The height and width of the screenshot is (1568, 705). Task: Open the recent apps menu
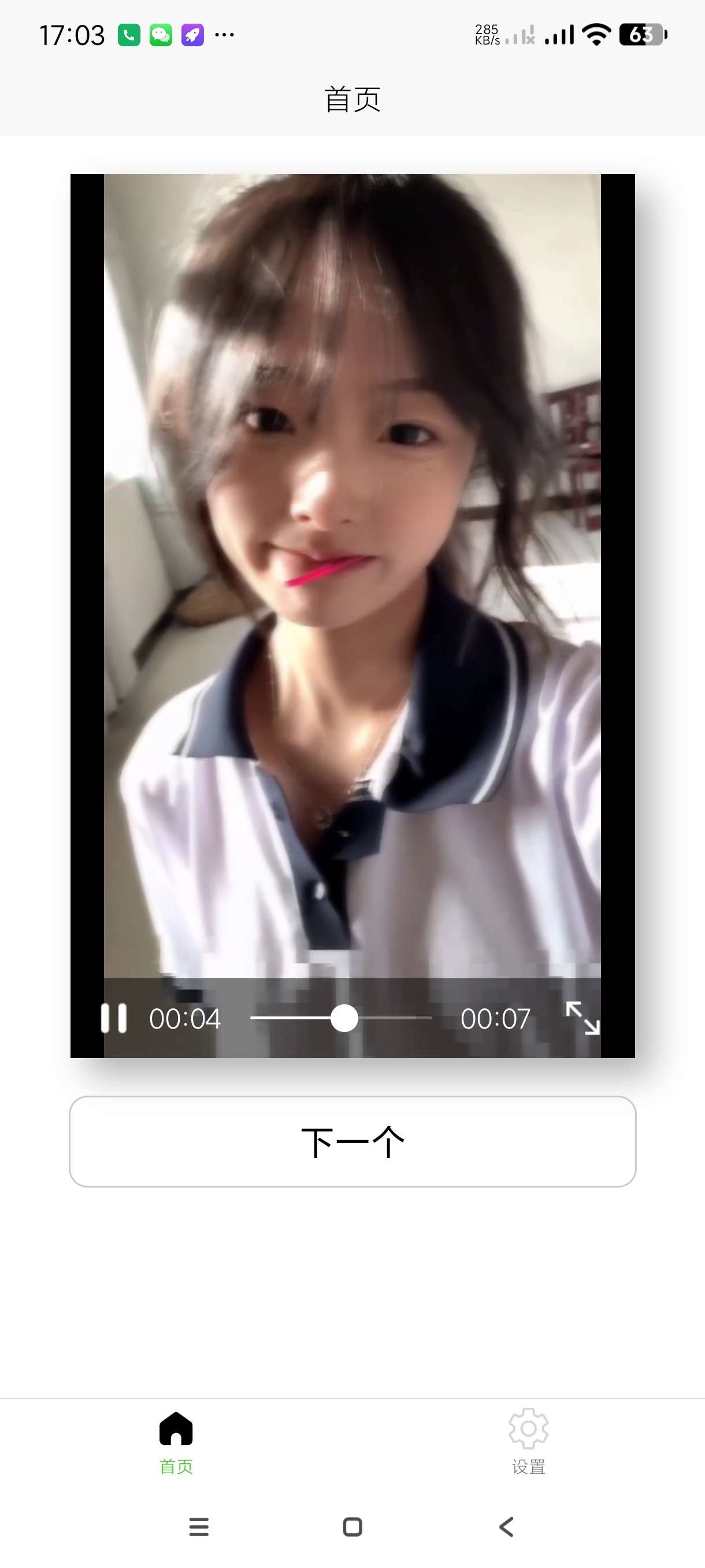coord(199,1526)
